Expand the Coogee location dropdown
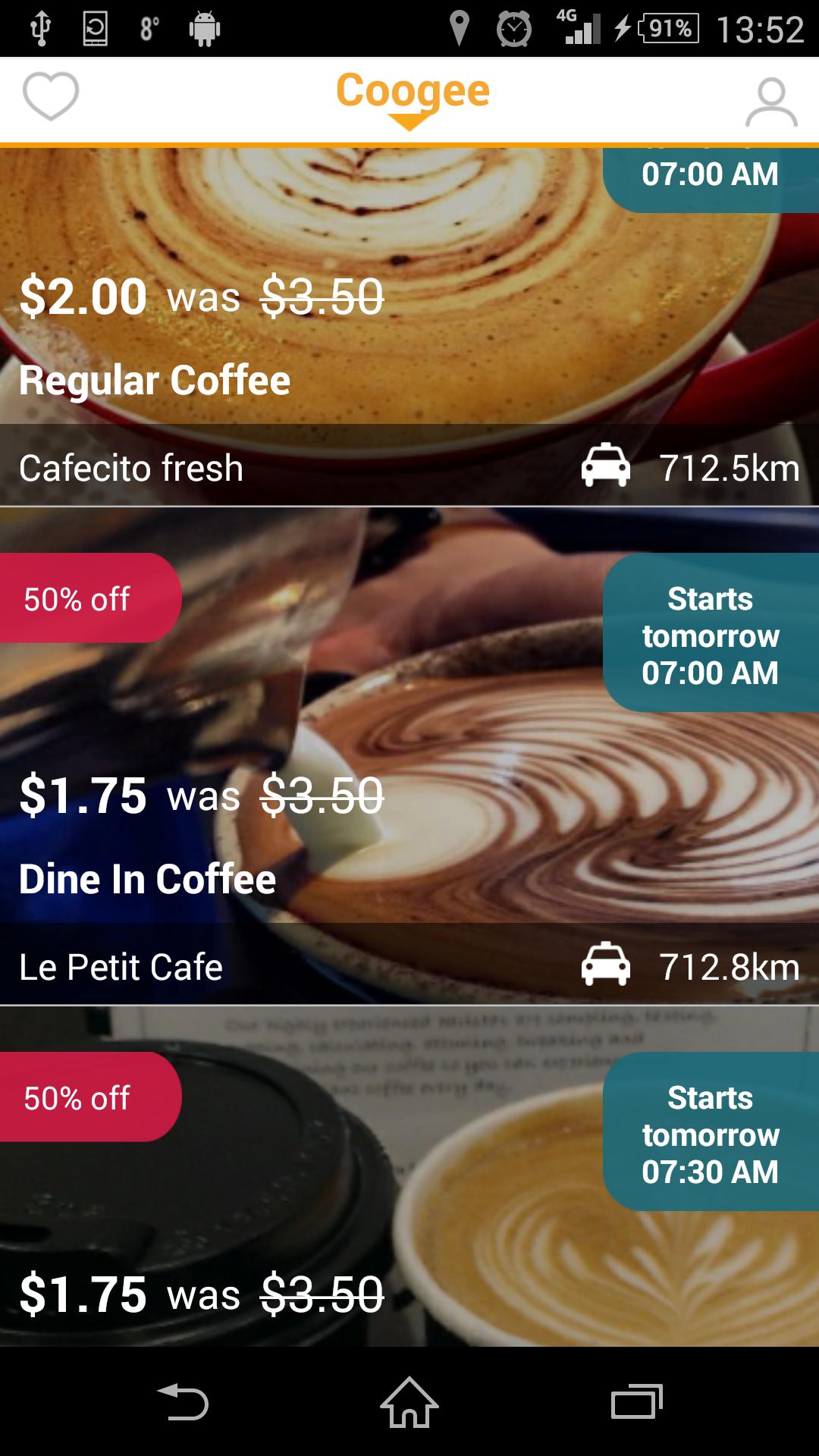Image resolution: width=819 pixels, height=1456 pixels. coord(412,98)
